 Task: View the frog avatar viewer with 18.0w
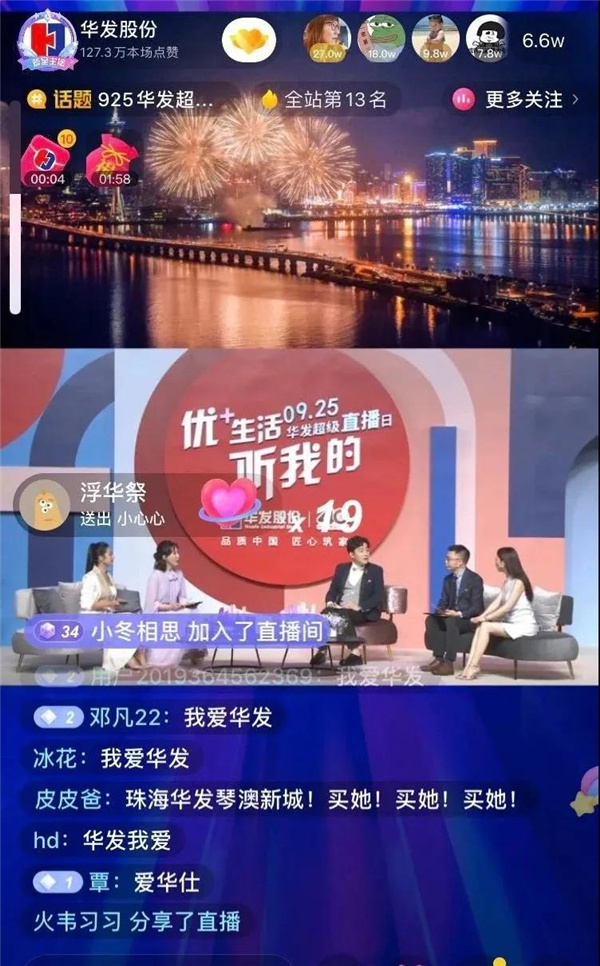(382, 38)
